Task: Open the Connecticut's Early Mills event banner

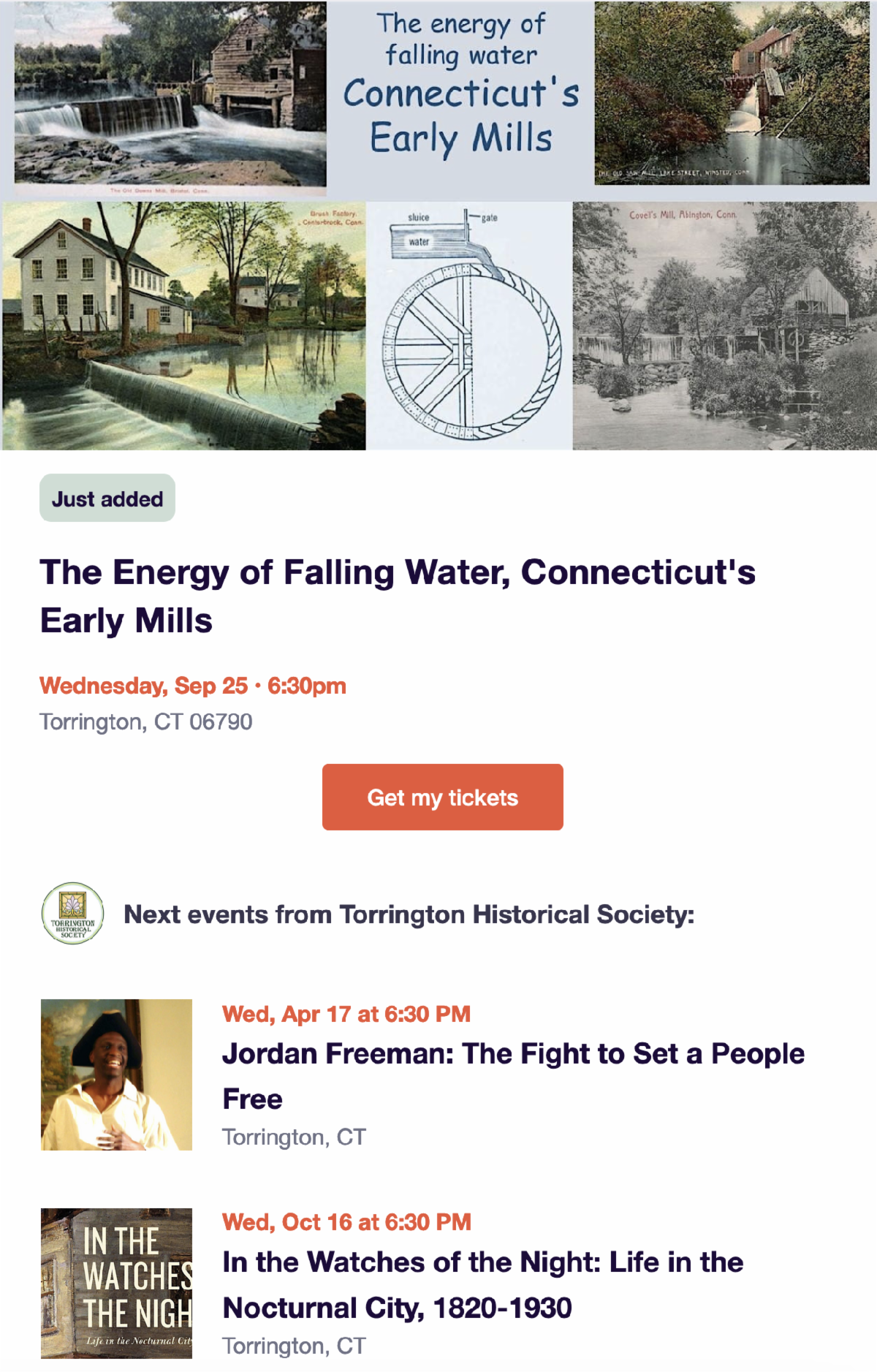Action: point(438,225)
